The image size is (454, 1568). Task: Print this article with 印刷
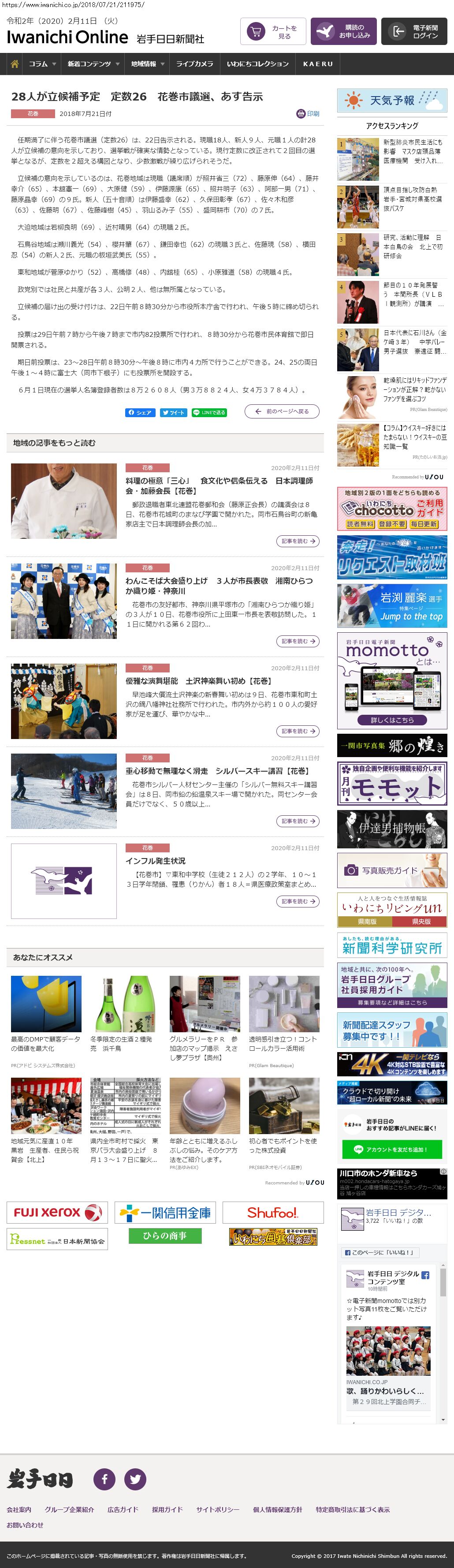(308, 114)
